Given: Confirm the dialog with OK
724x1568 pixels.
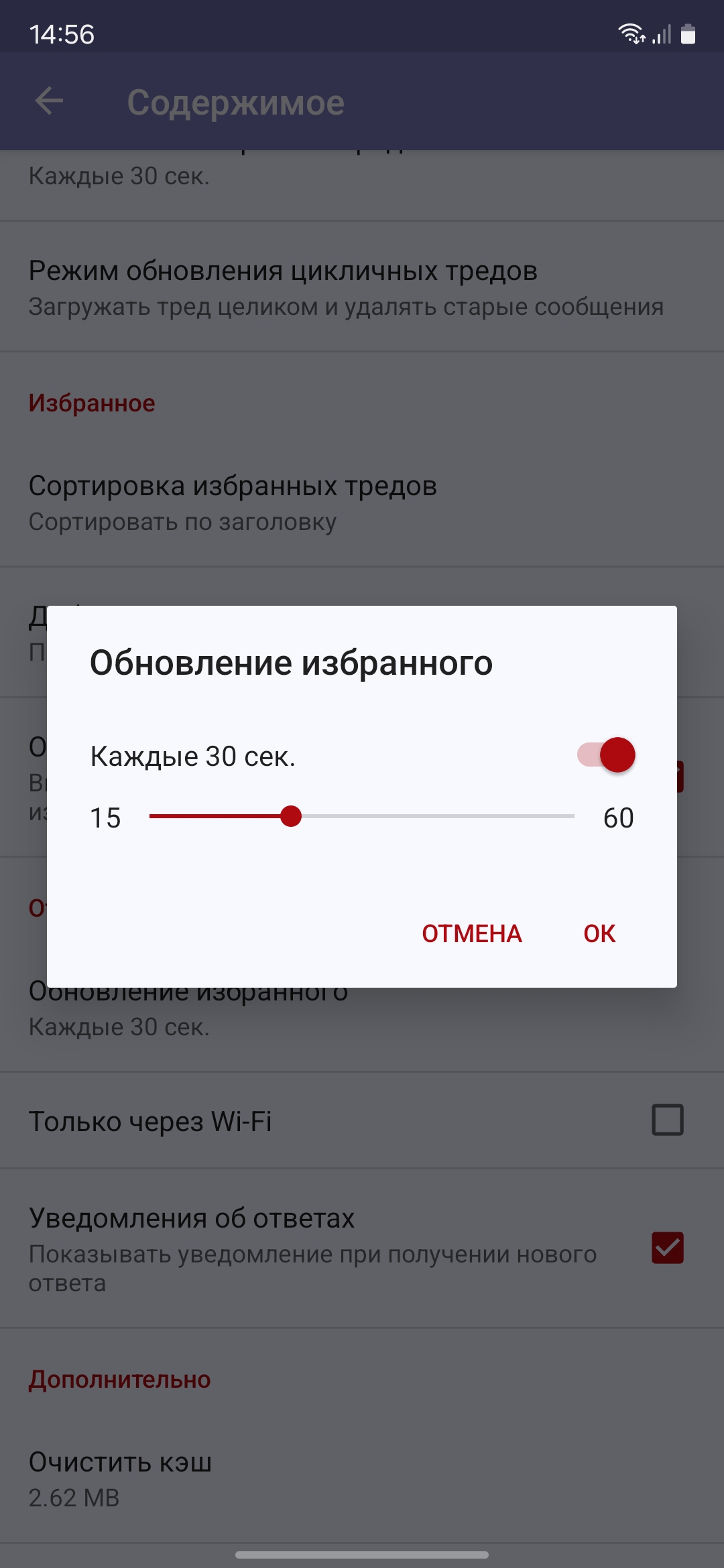Looking at the screenshot, I should click(x=599, y=933).
